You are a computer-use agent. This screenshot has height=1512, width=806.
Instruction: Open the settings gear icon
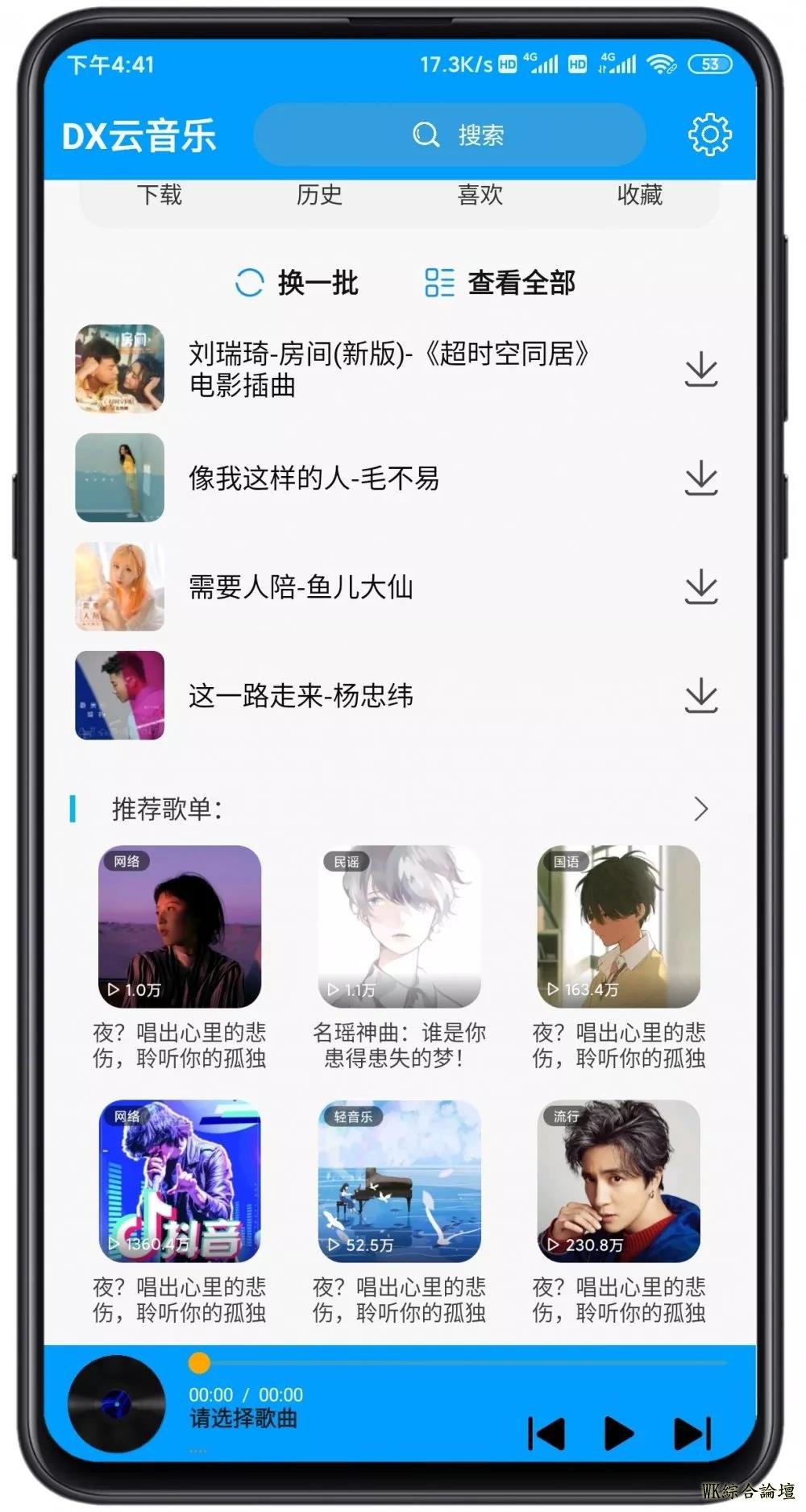[709, 135]
